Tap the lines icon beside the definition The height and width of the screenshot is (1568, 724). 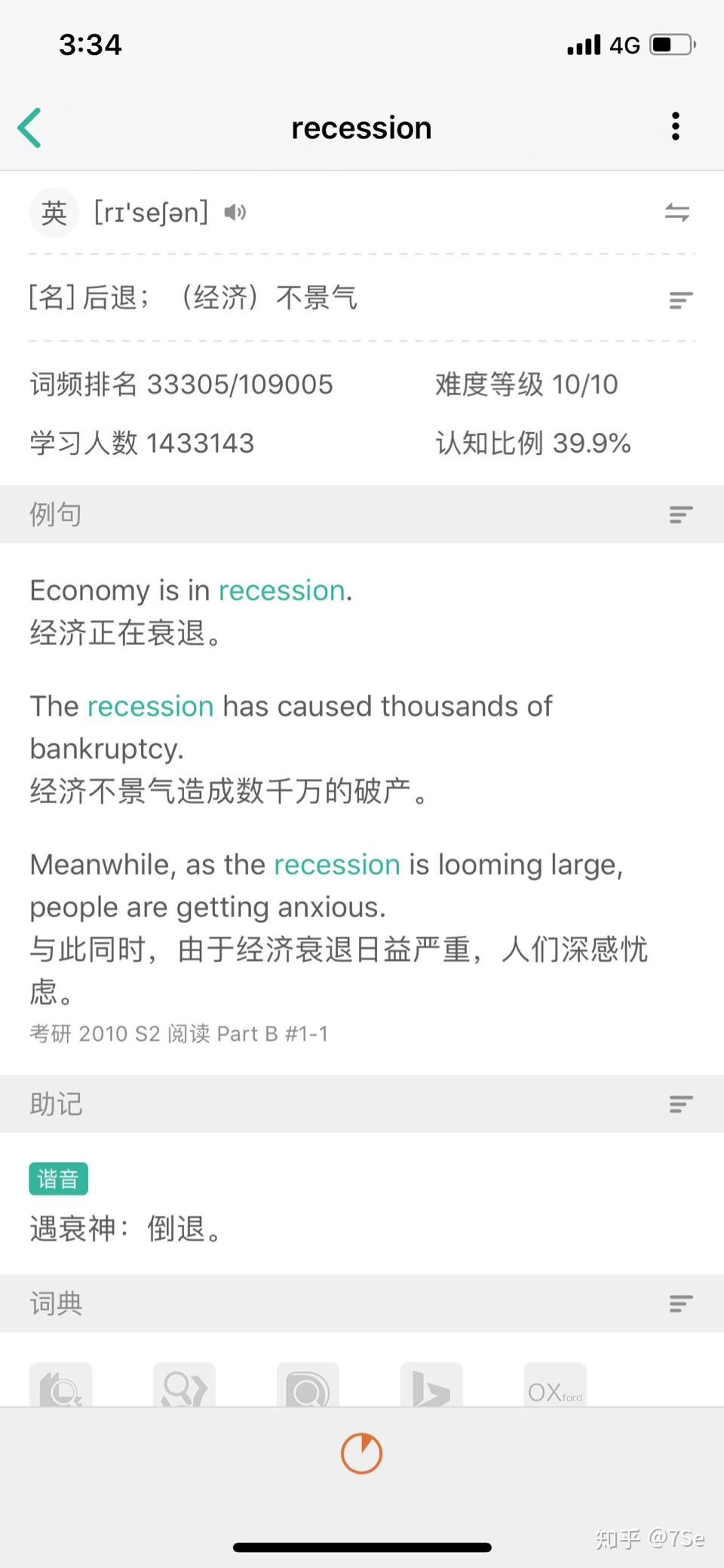tap(680, 300)
